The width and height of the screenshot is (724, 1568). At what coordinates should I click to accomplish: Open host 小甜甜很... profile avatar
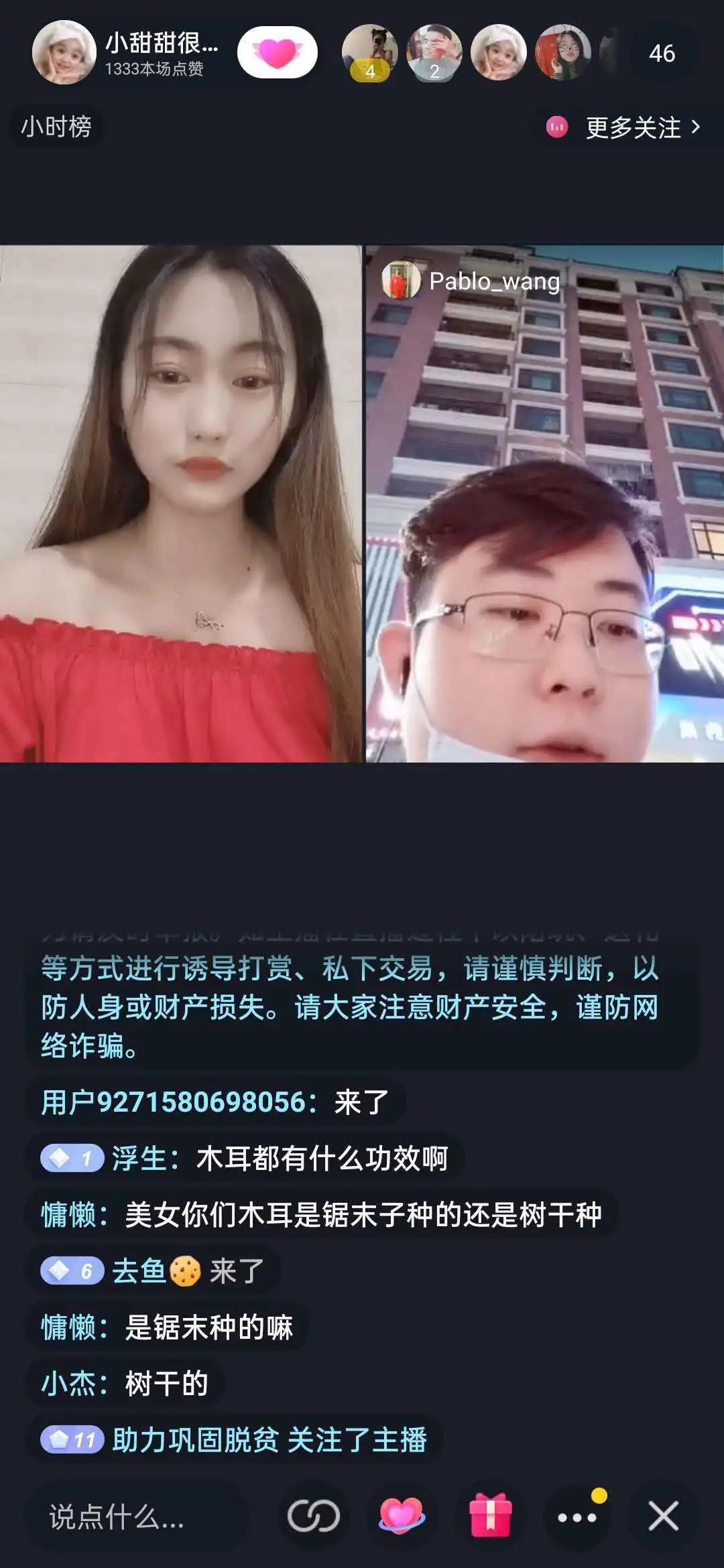tap(64, 52)
